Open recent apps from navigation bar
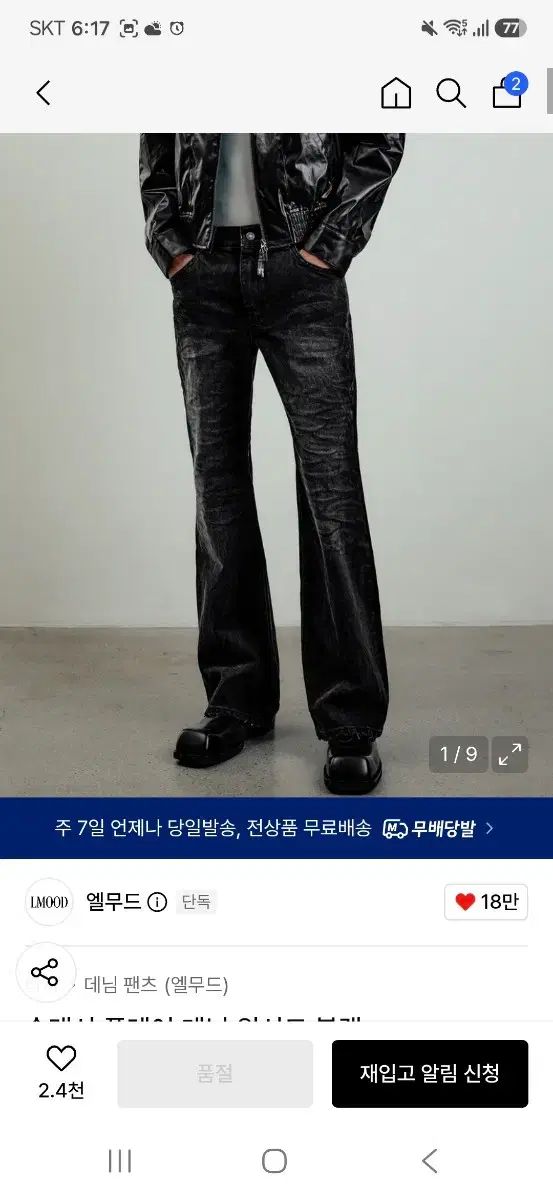Viewport: 553px width, 1200px height. (120, 1161)
